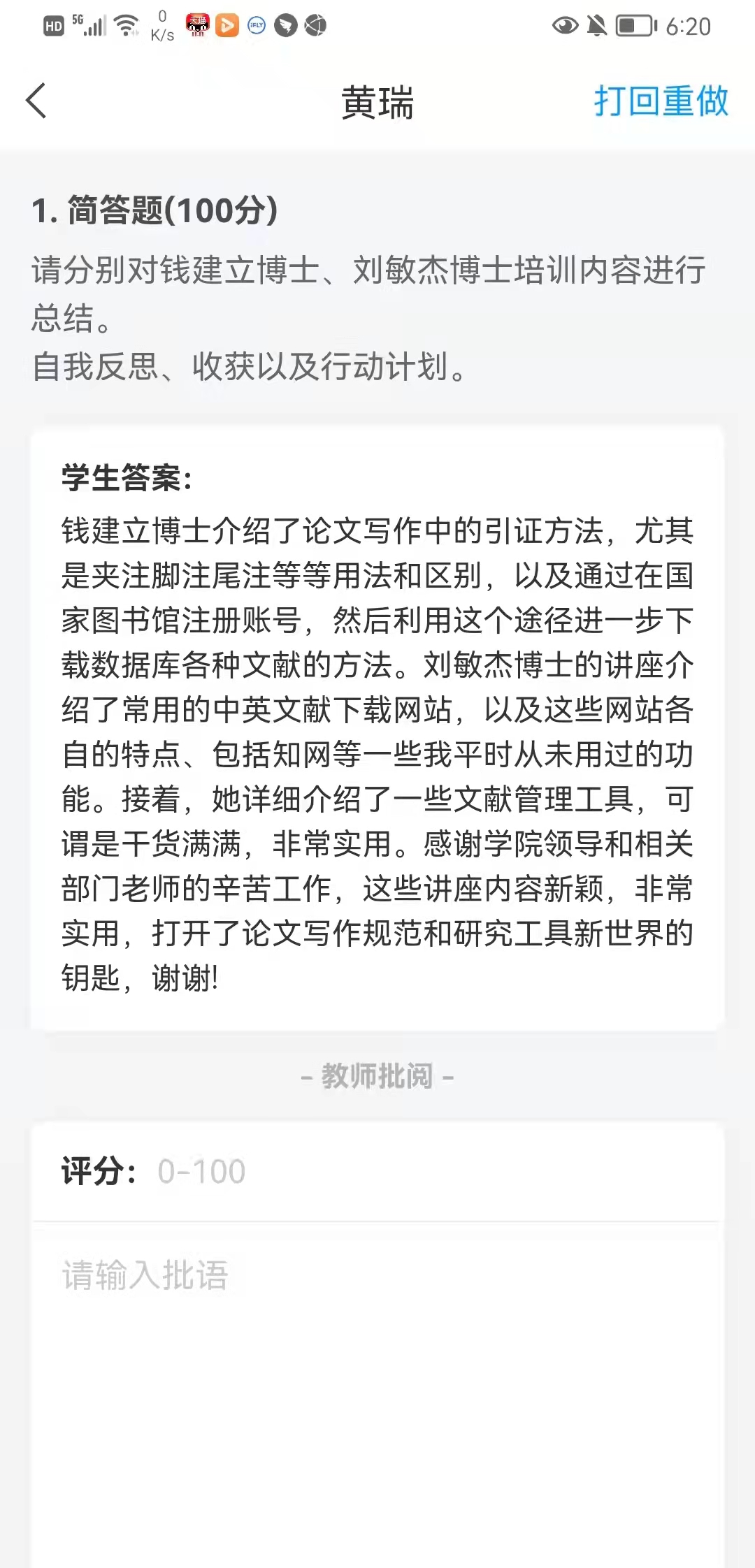755x1568 pixels.
Task: Go back using the top-left arrow
Action: (36, 101)
